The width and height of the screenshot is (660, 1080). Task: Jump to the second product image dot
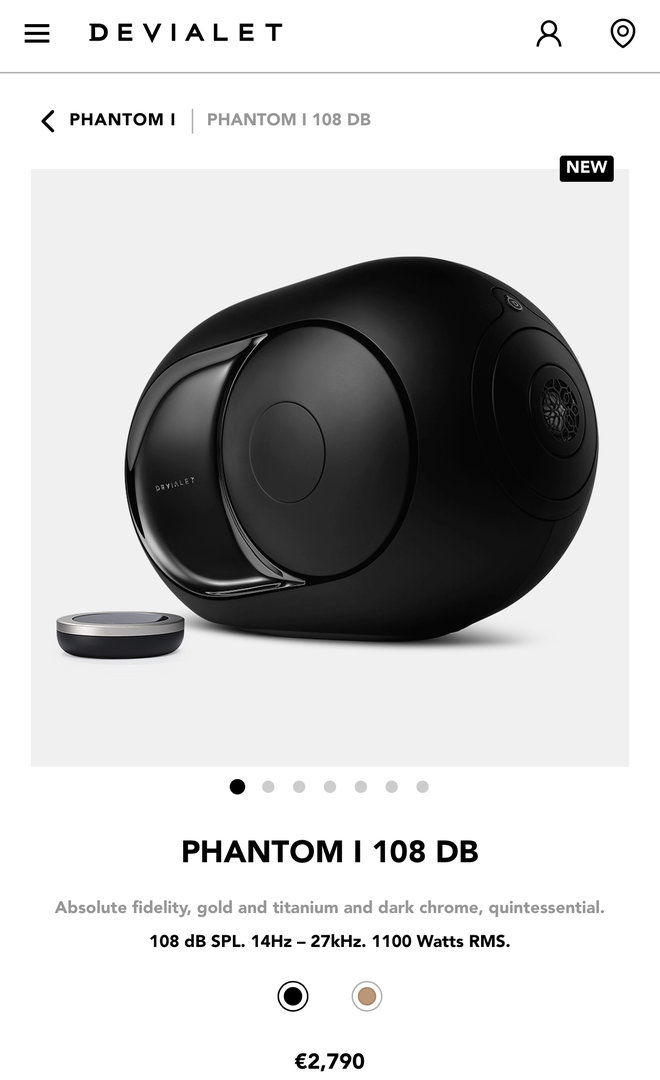[x=268, y=787]
